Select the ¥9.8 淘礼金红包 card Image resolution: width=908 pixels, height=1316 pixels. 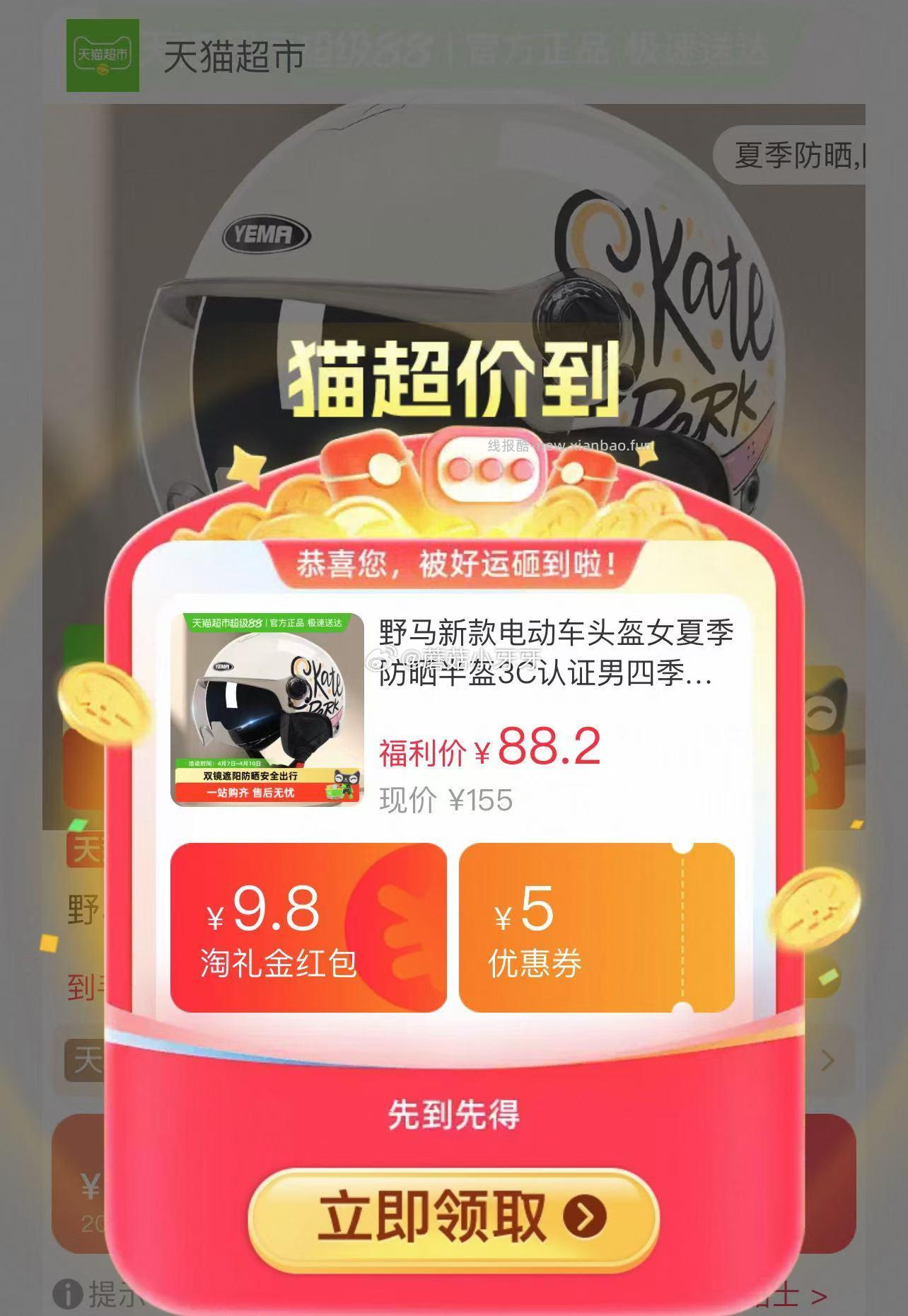point(308,927)
